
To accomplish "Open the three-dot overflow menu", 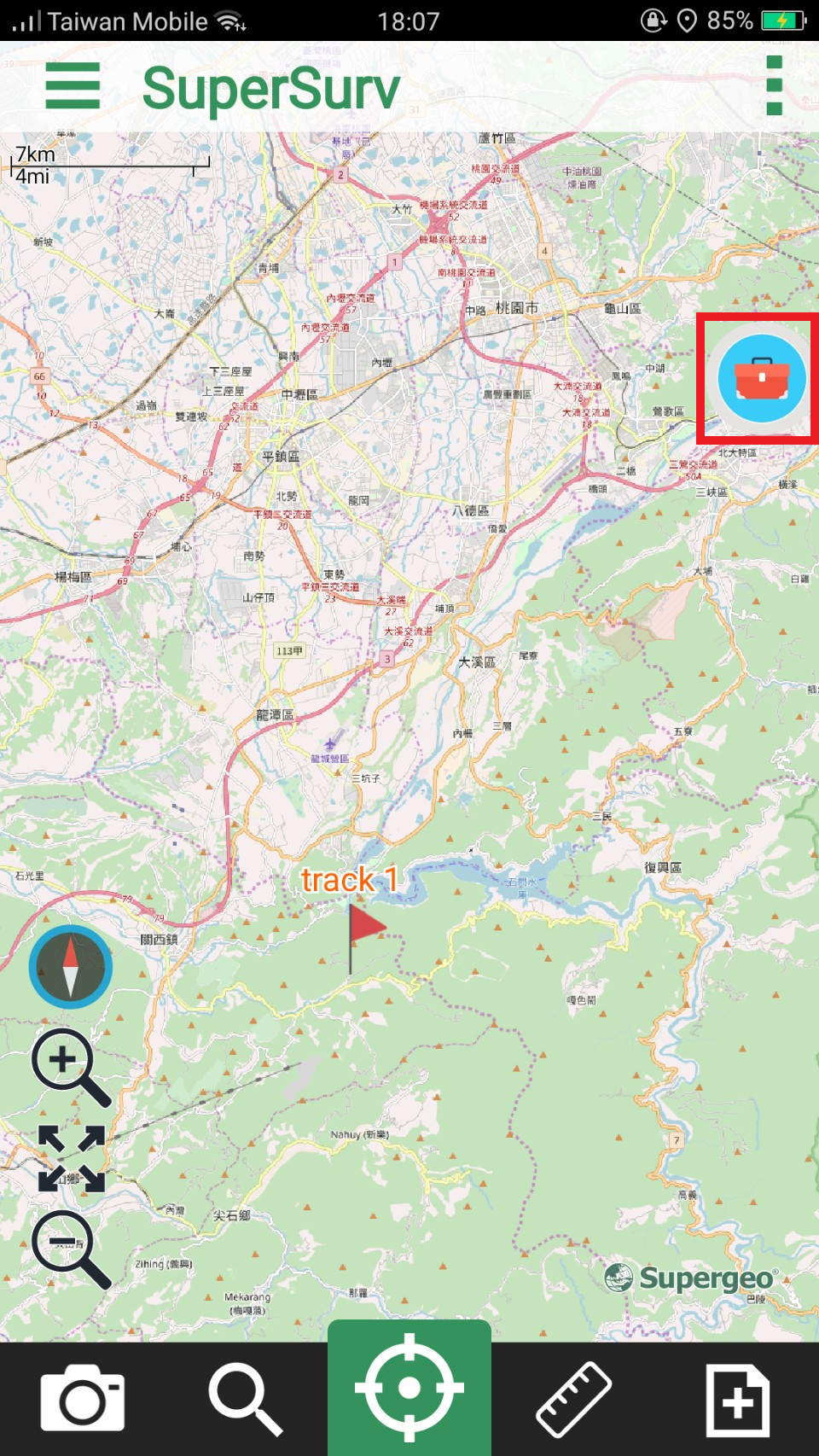I will coord(774,85).
